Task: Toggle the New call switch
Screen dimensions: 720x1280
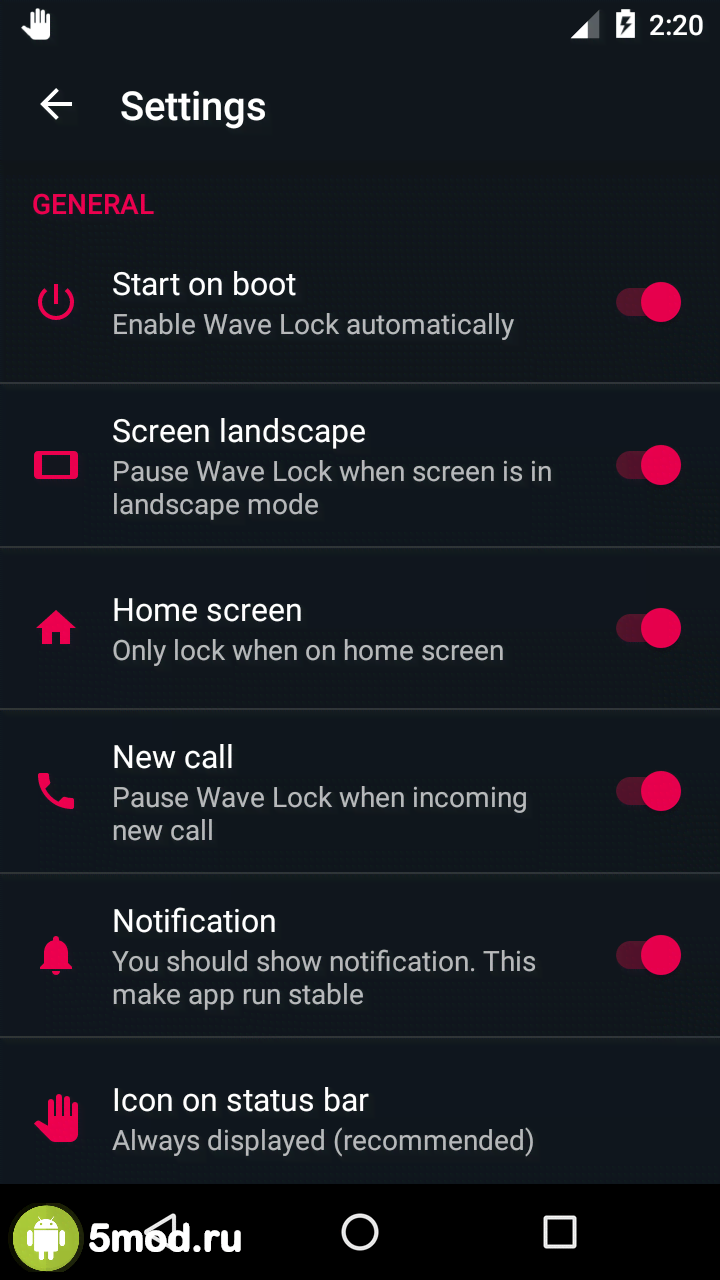Action: (x=648, y=791)
